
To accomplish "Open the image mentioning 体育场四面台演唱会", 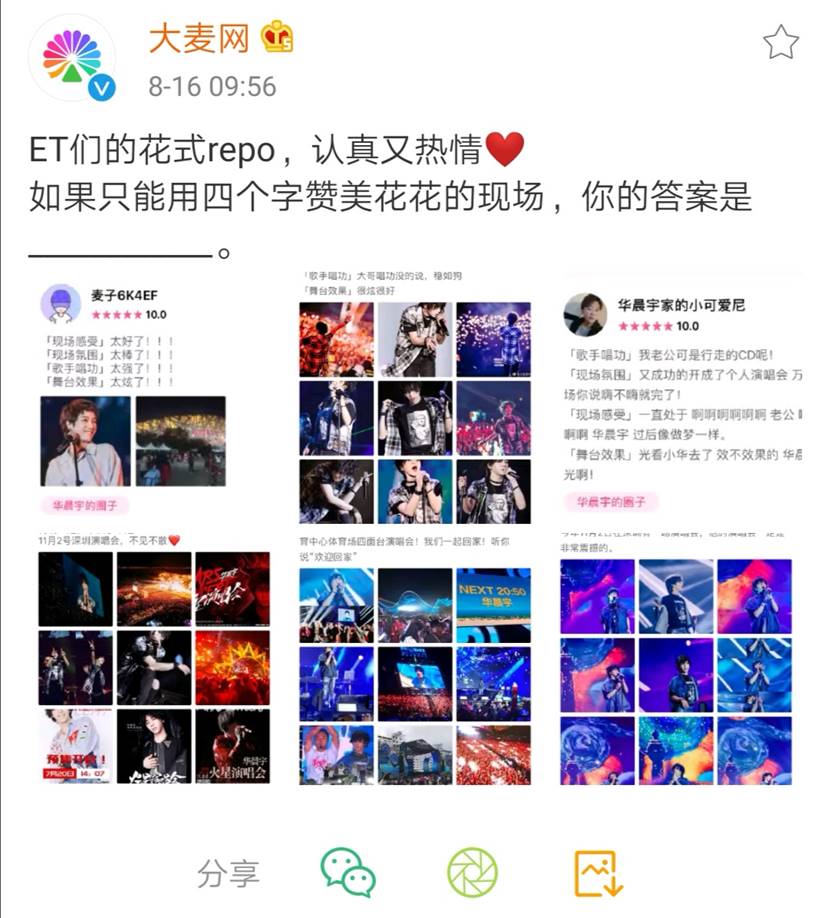I will pos(415,658).
